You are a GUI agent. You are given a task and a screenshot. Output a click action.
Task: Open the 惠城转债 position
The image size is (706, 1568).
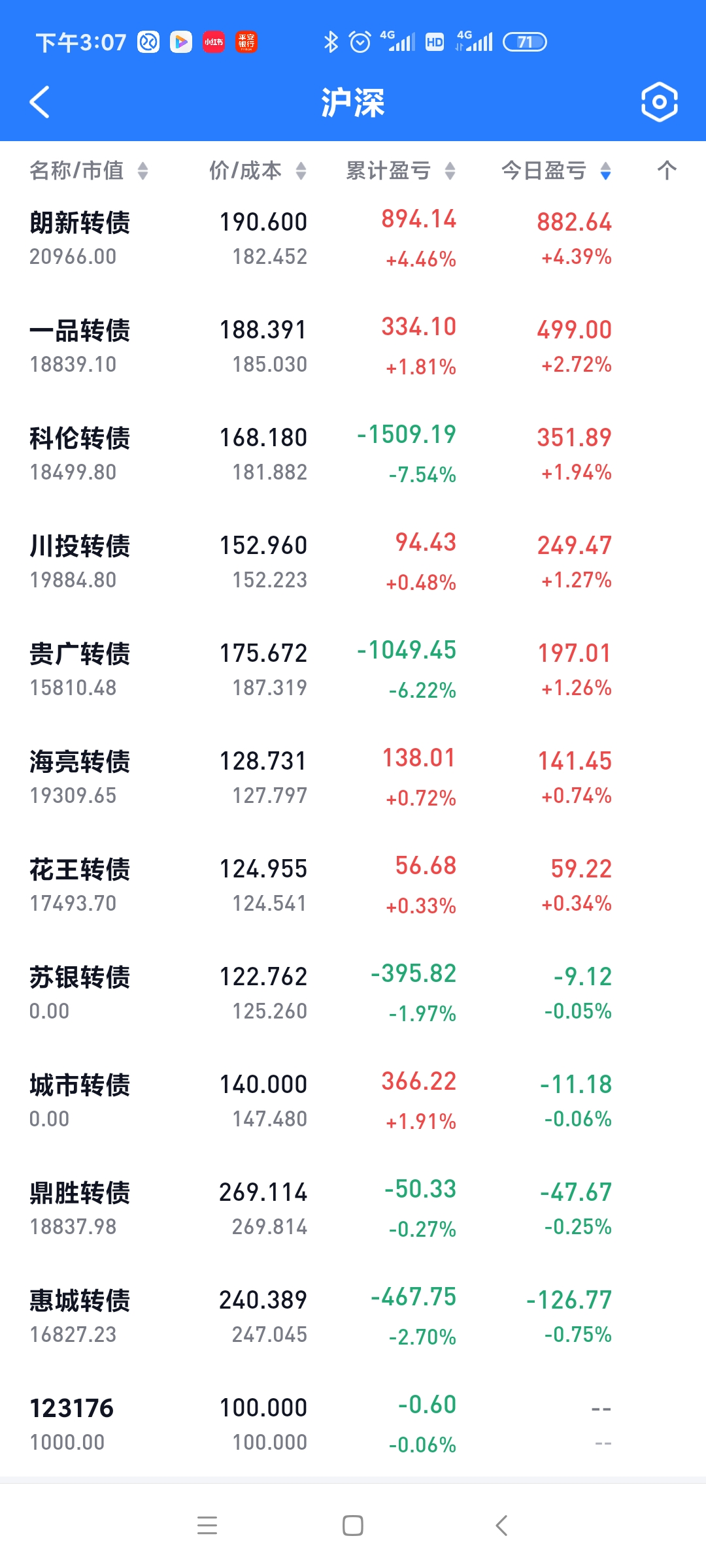[353, 1317]
